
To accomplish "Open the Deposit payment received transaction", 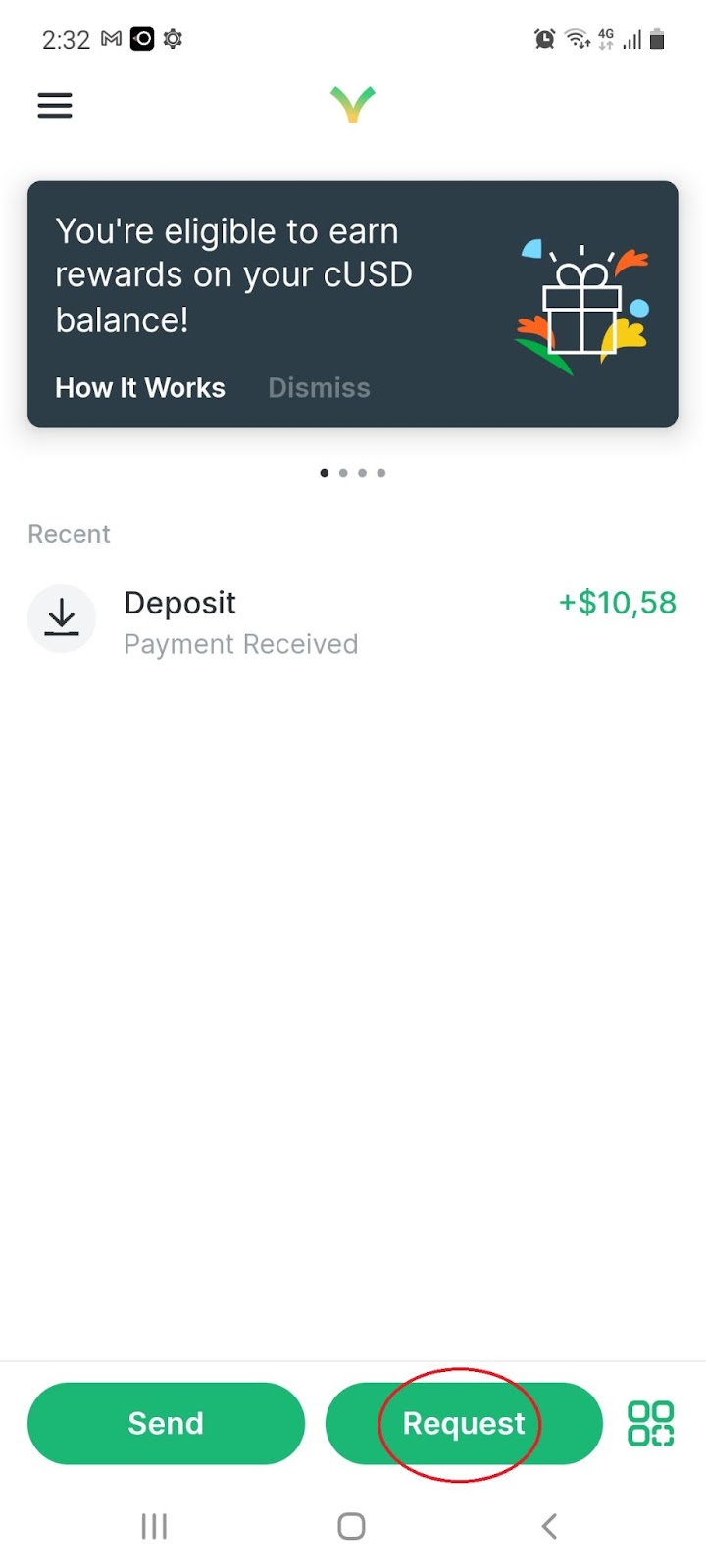I will pyautogui.click(x=352, y=621).
